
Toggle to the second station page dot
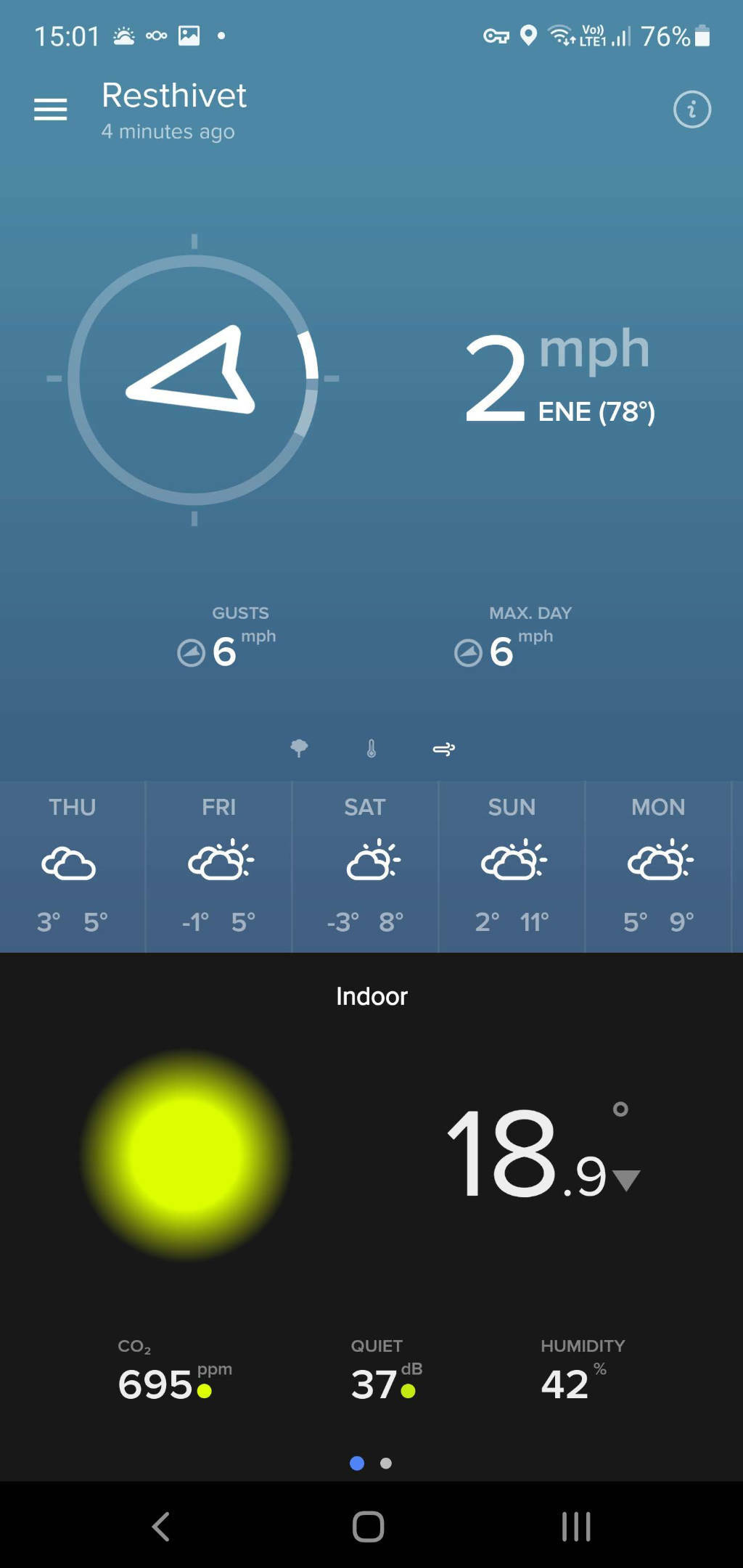pos(385,1464)
